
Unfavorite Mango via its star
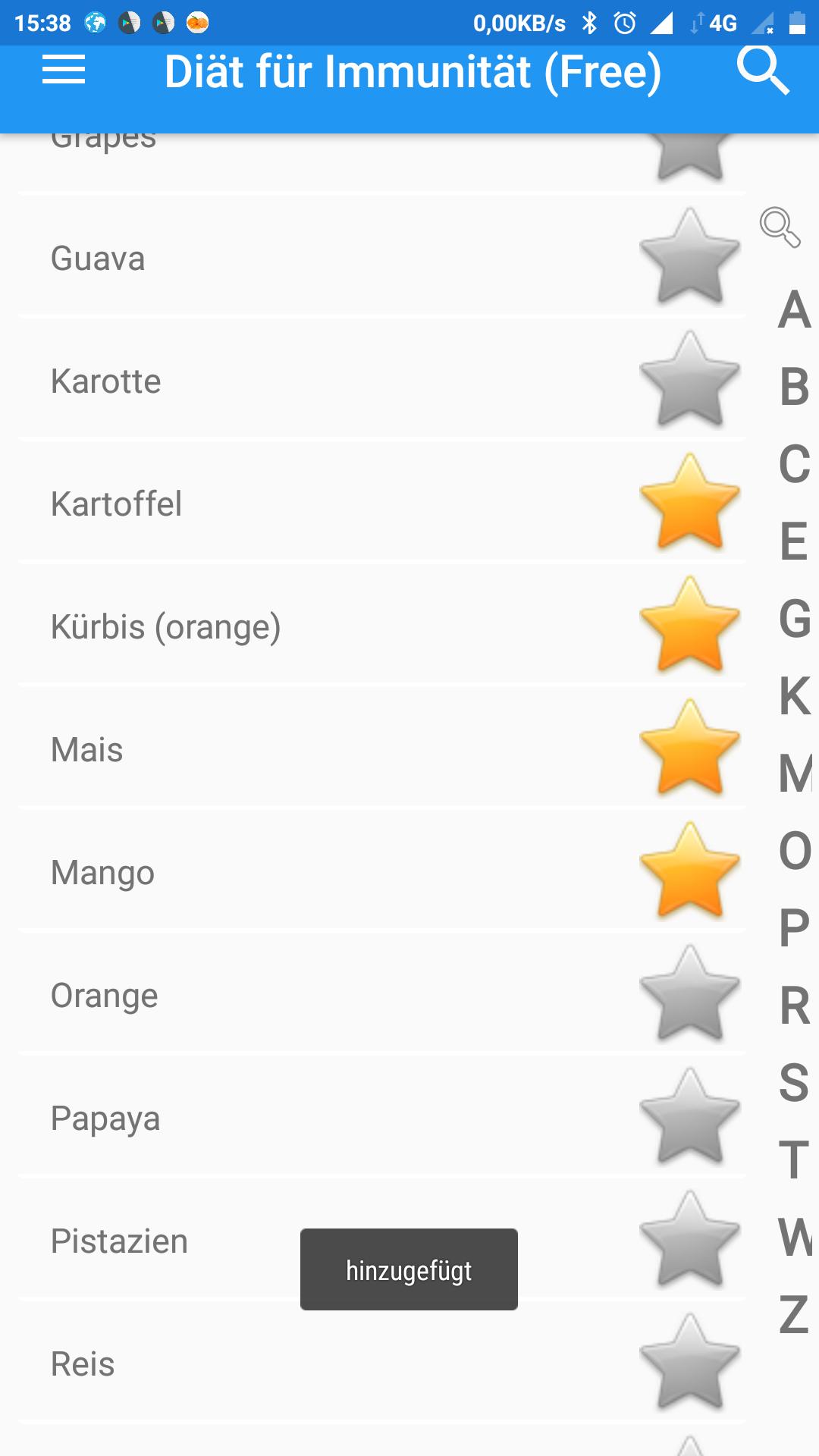(x=689, y=871)
